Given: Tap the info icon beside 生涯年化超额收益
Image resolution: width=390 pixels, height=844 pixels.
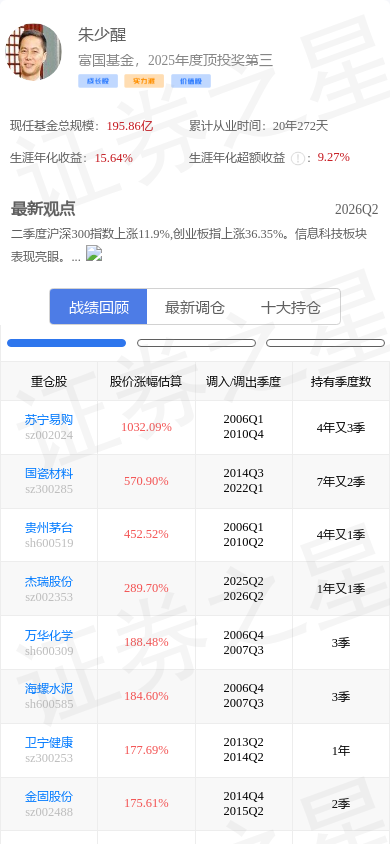Looking at the screenshot, I should [x=297, y=158].
